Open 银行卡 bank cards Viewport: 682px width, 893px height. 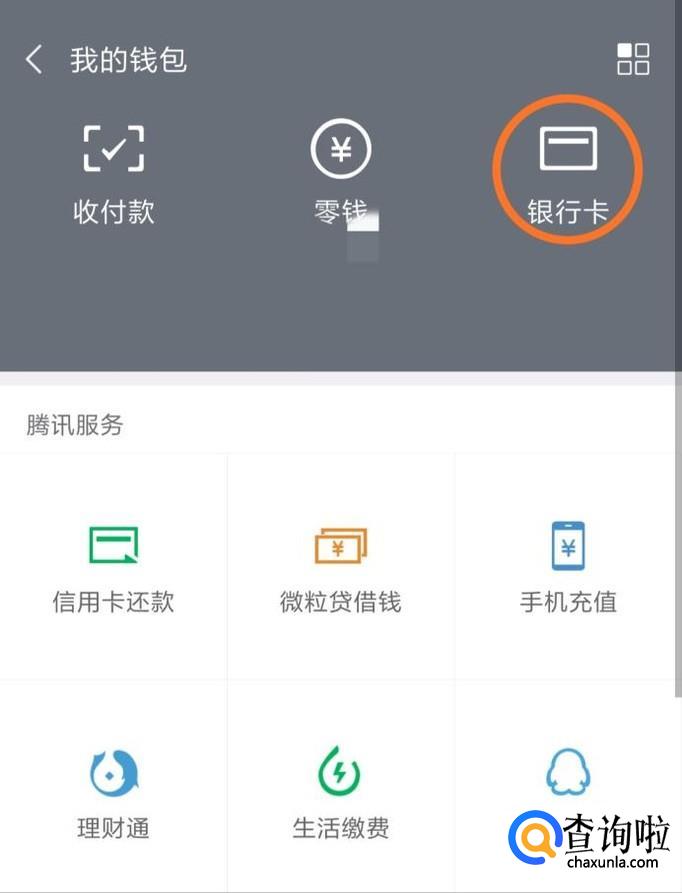(x=568, y=172)
